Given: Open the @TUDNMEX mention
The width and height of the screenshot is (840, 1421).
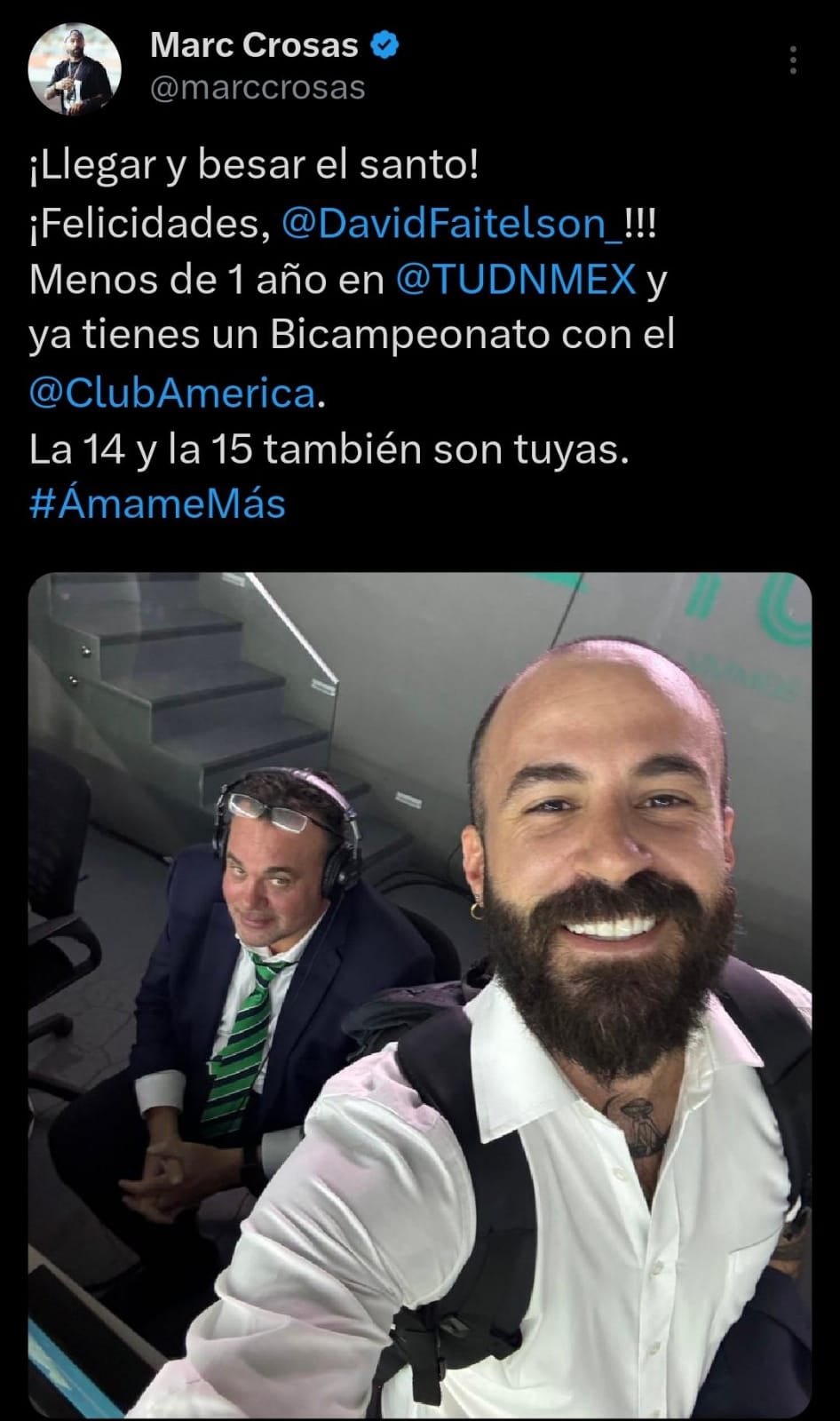Looking at the screenshot, I should pyautogui.click(x=515, y=280).
